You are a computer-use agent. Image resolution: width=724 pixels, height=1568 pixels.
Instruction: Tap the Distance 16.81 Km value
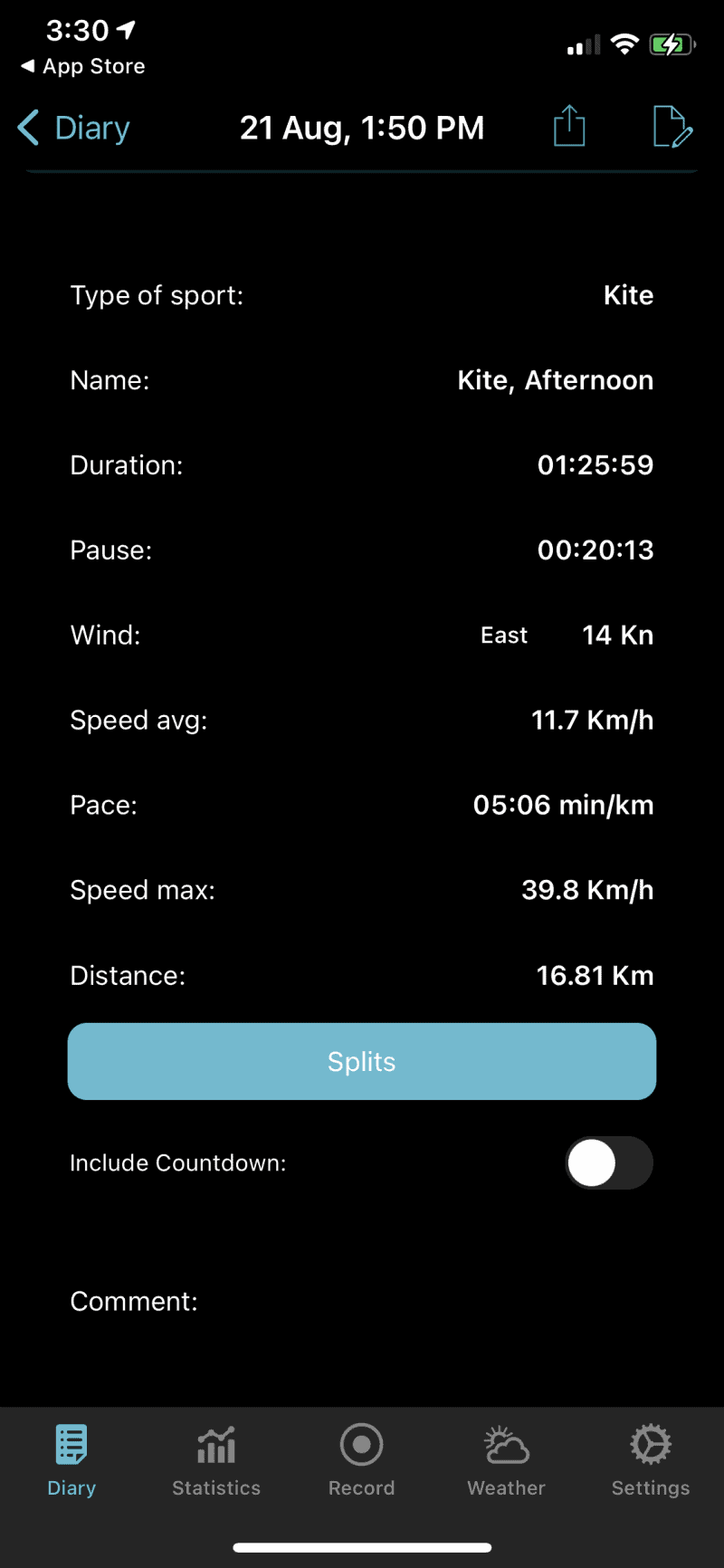595,975
